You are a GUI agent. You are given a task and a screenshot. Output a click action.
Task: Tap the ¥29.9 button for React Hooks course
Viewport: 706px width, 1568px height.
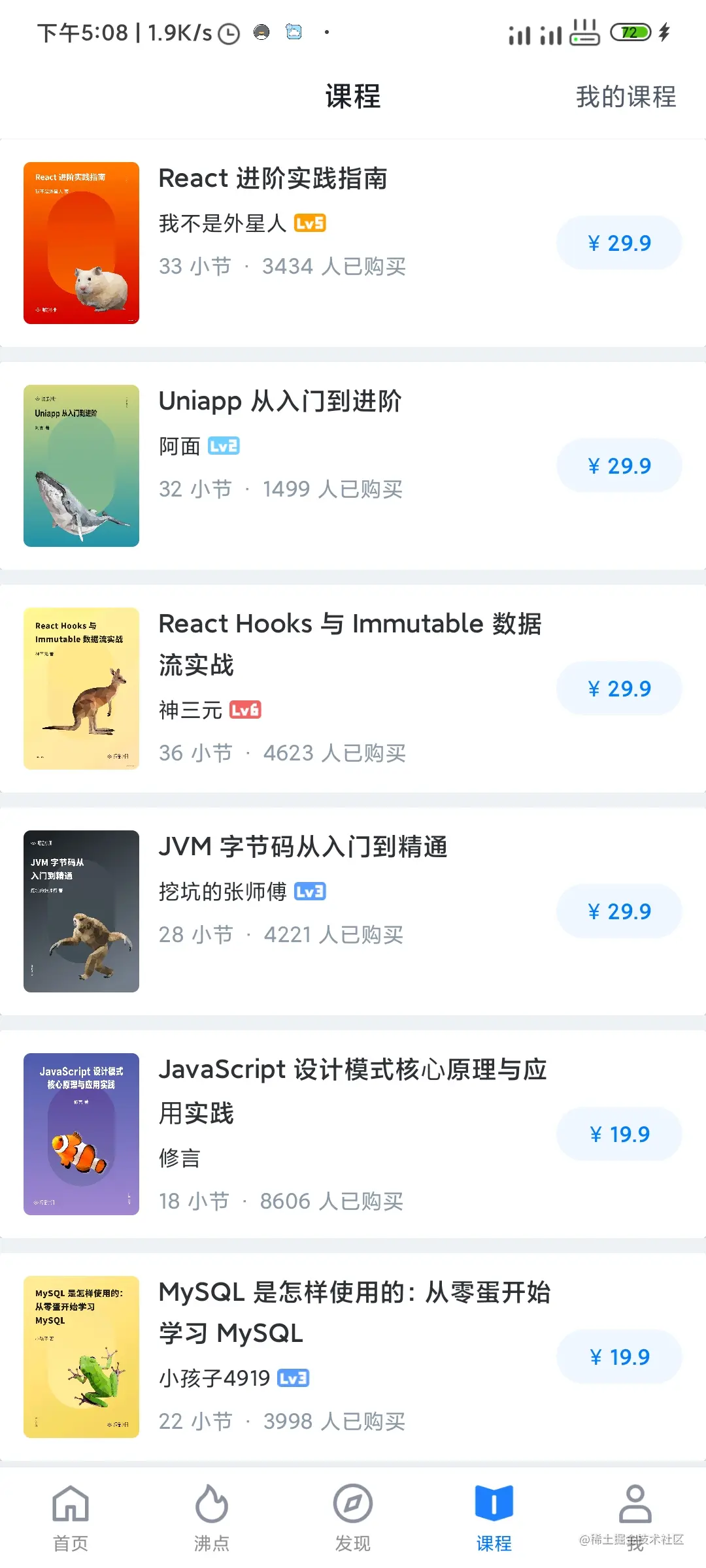[618, 689]
